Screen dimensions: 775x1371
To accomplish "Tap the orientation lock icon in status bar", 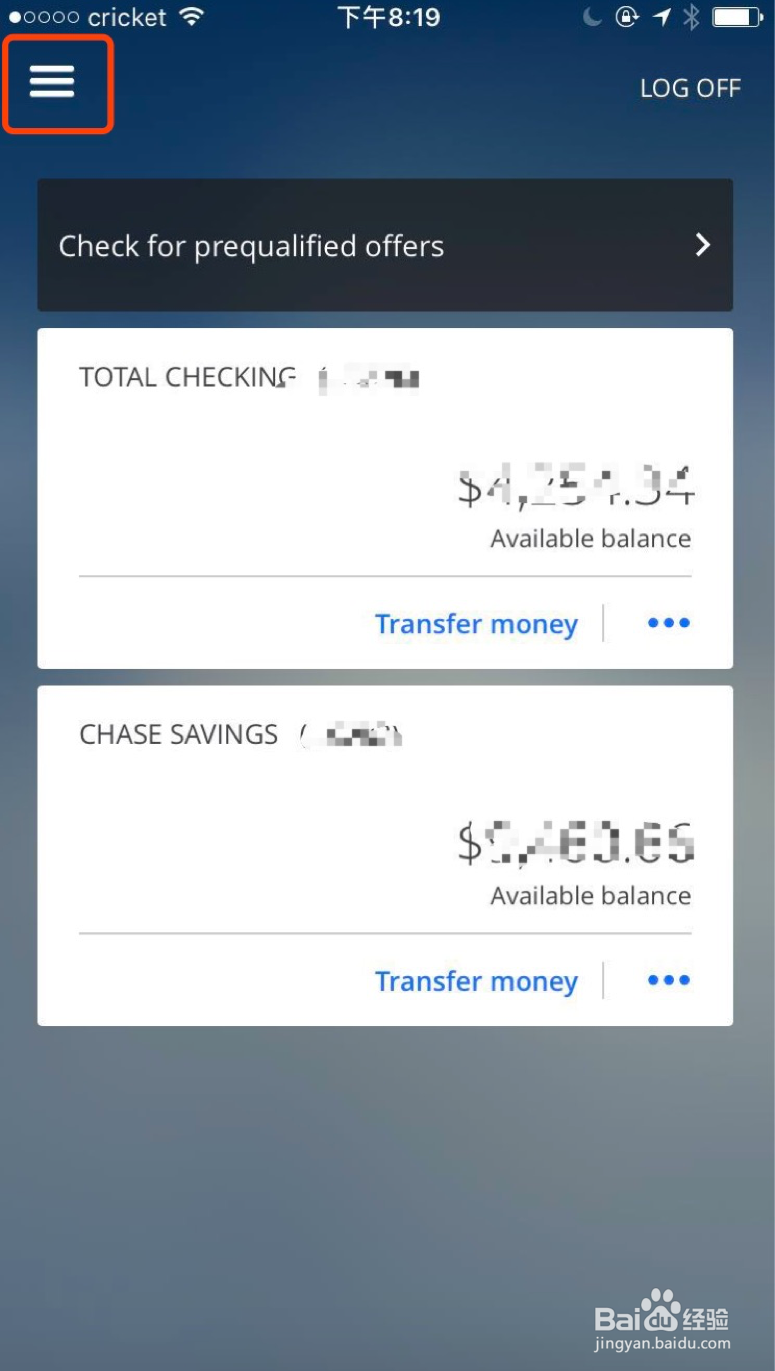I will 626,16.
